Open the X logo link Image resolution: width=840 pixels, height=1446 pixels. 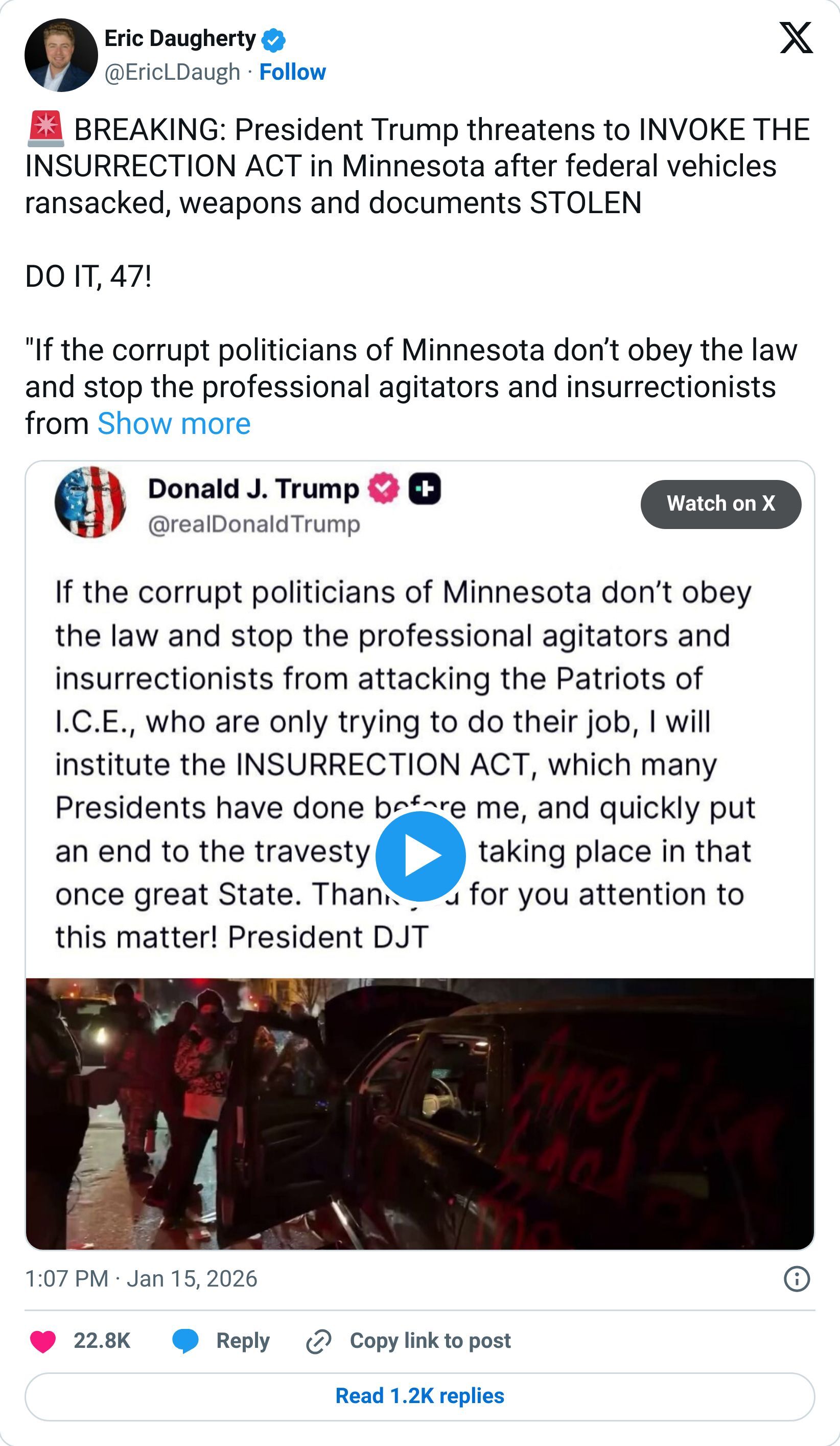(x=796, y=38)
